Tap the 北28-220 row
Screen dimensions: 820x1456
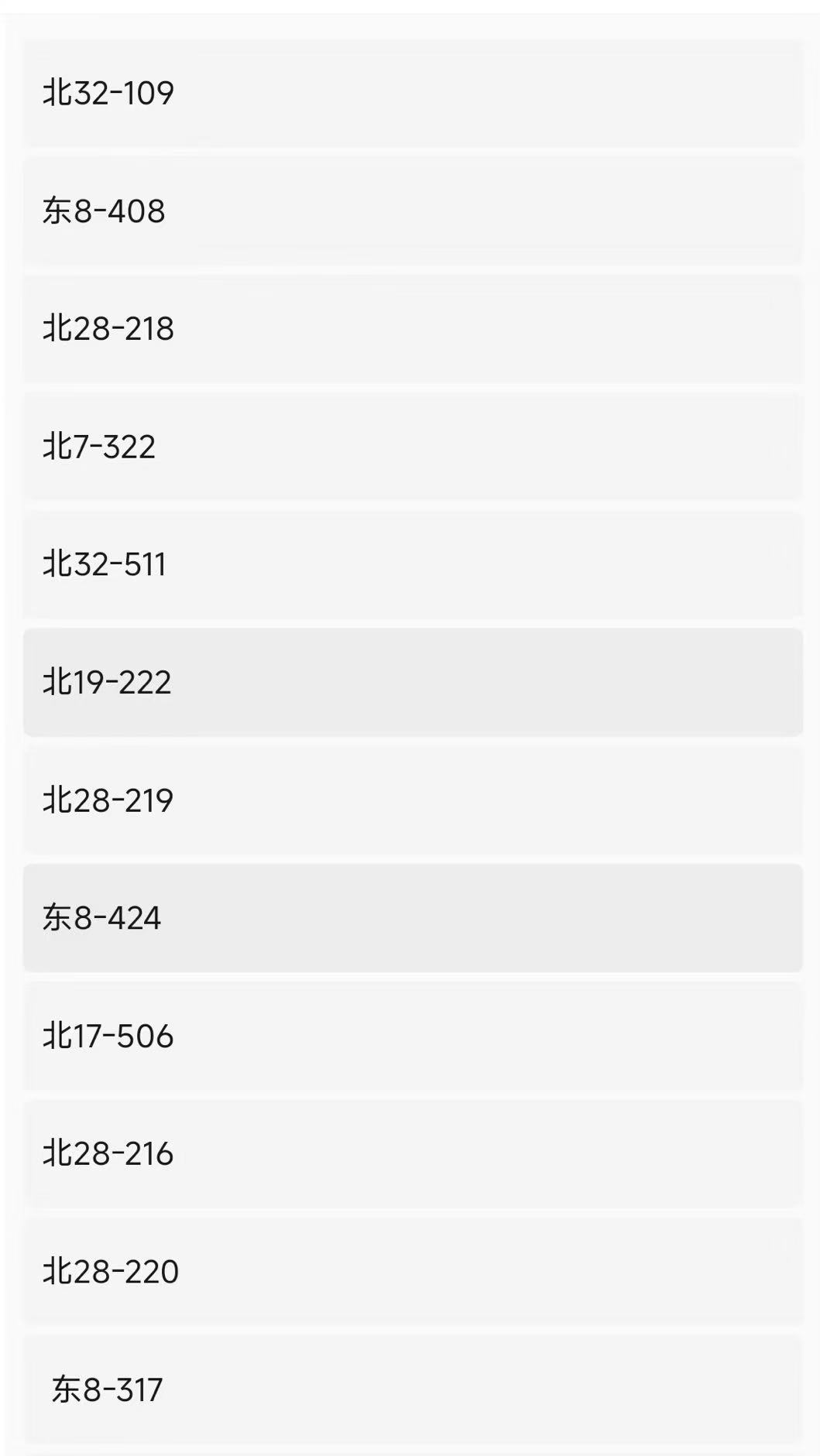pyautogui.click(x=412, y=1272)
